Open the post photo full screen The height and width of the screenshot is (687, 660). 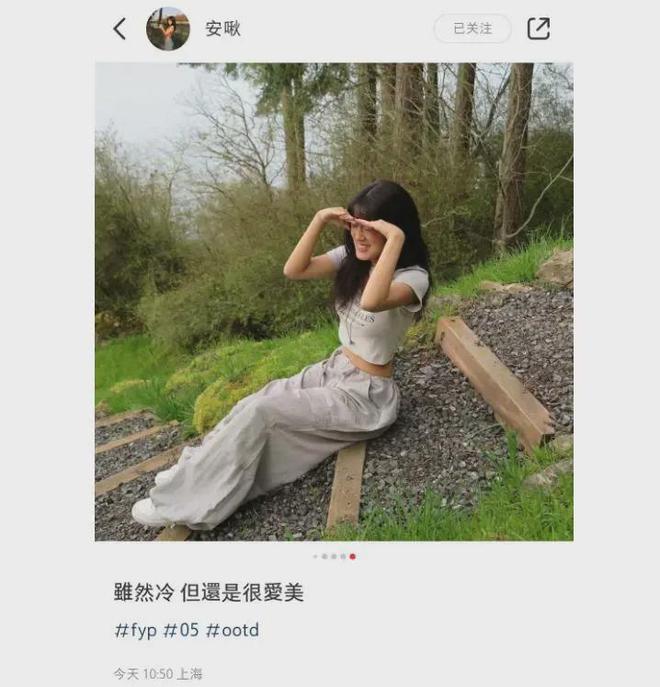tap(334, 301)
